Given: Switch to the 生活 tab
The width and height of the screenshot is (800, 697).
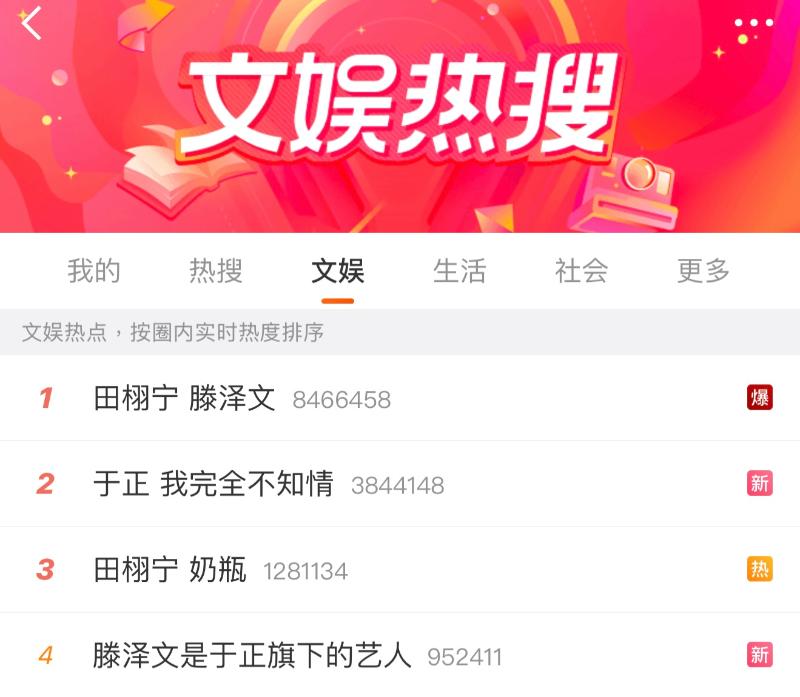Looking at the screenshot, I should pyautogui.click(x=460, y=271).
